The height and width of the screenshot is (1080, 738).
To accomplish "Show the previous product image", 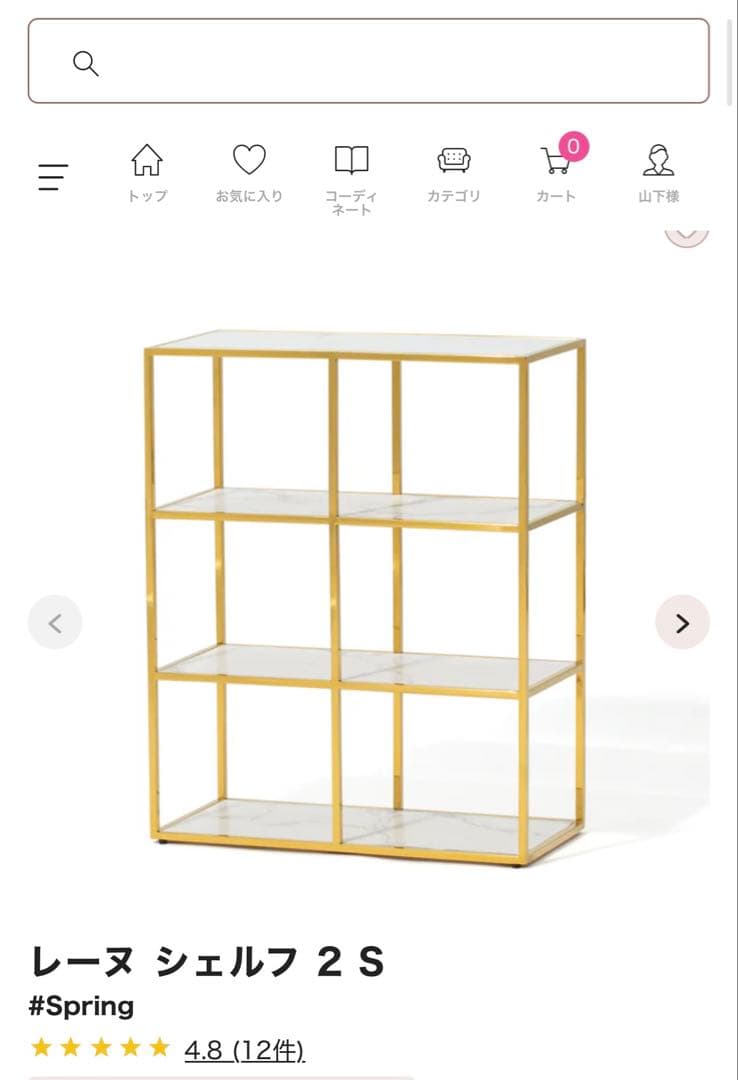I will click(55, 623).
